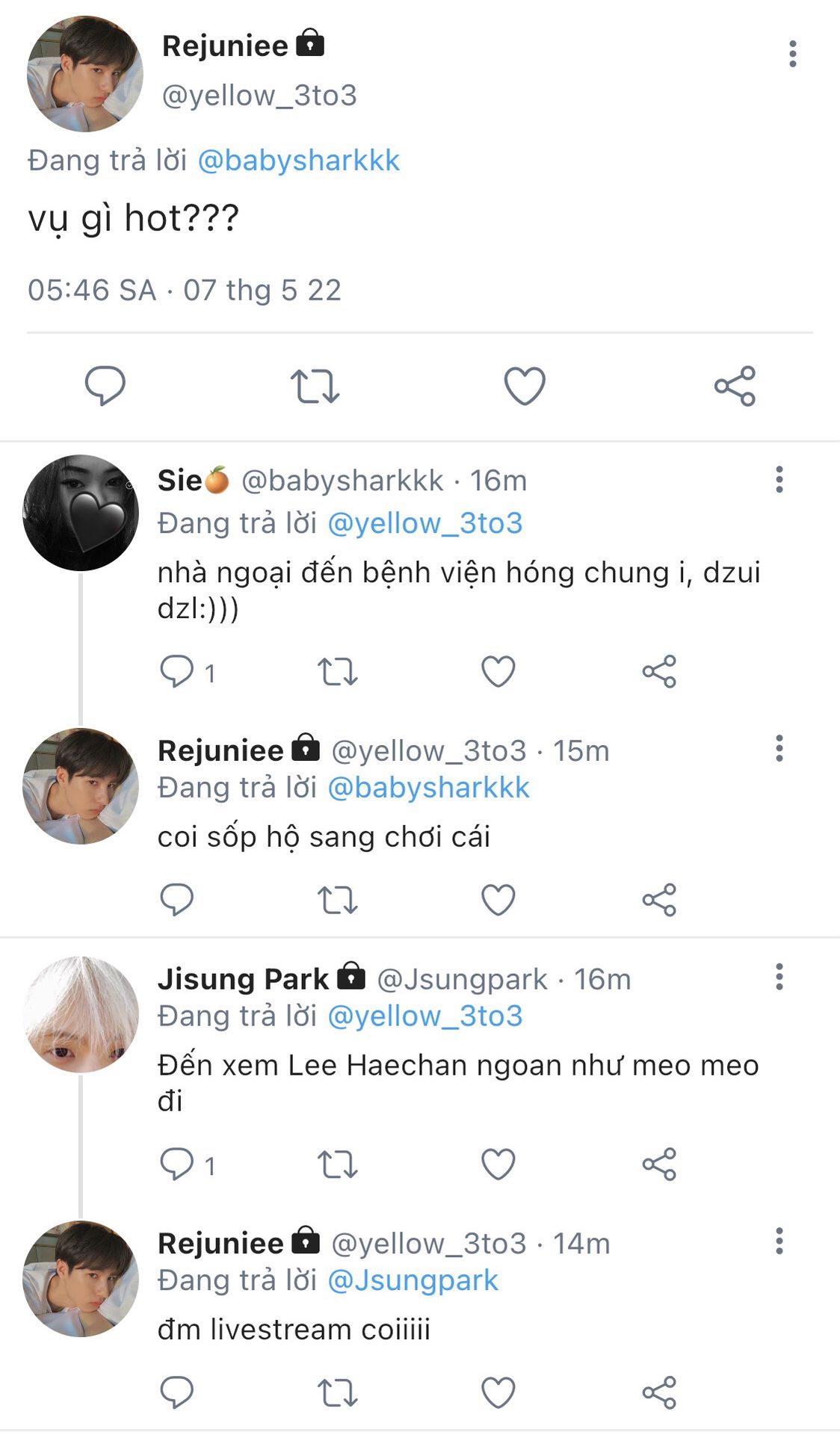
Task: Share the "vụ gì hot???" tweet
Action: (735, 386)
